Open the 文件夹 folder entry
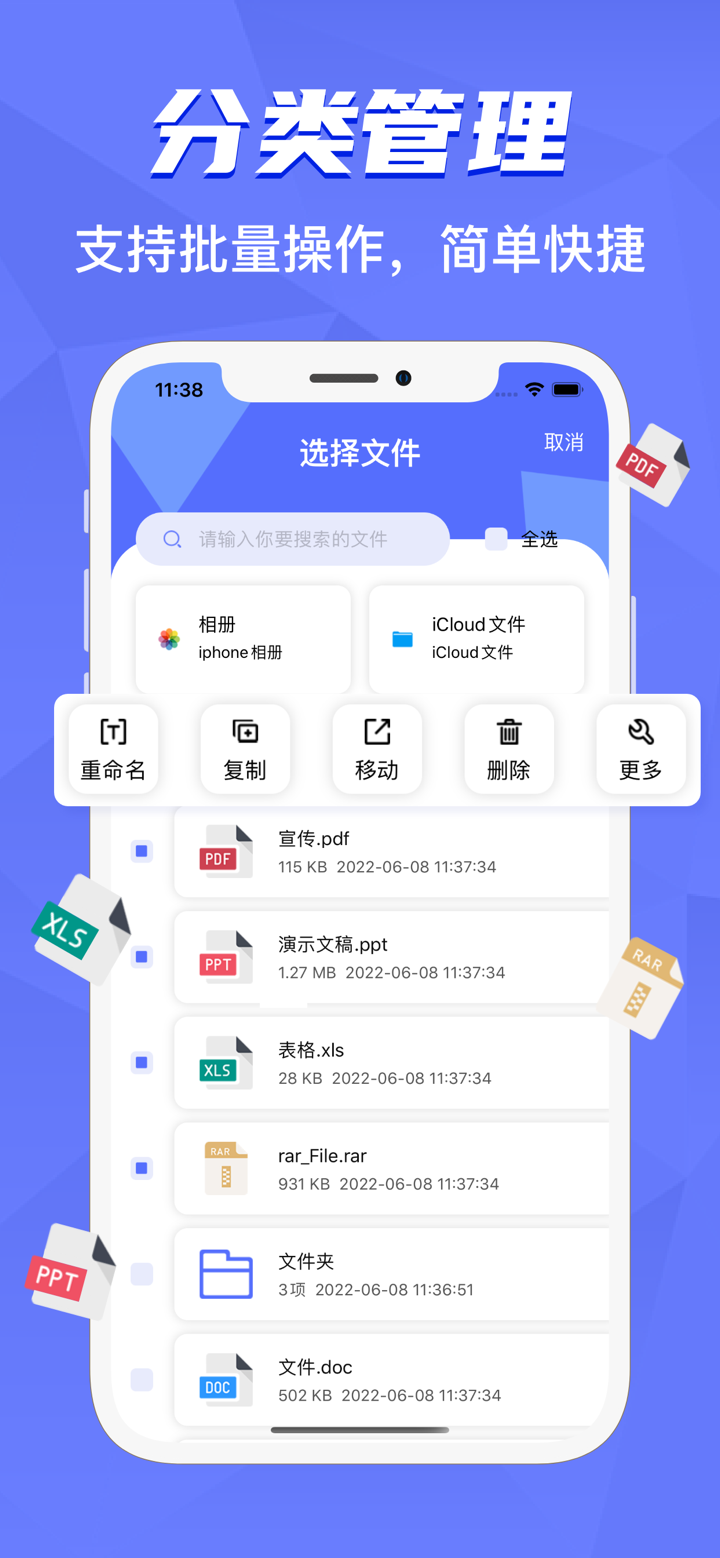 tap(390, 1274)
